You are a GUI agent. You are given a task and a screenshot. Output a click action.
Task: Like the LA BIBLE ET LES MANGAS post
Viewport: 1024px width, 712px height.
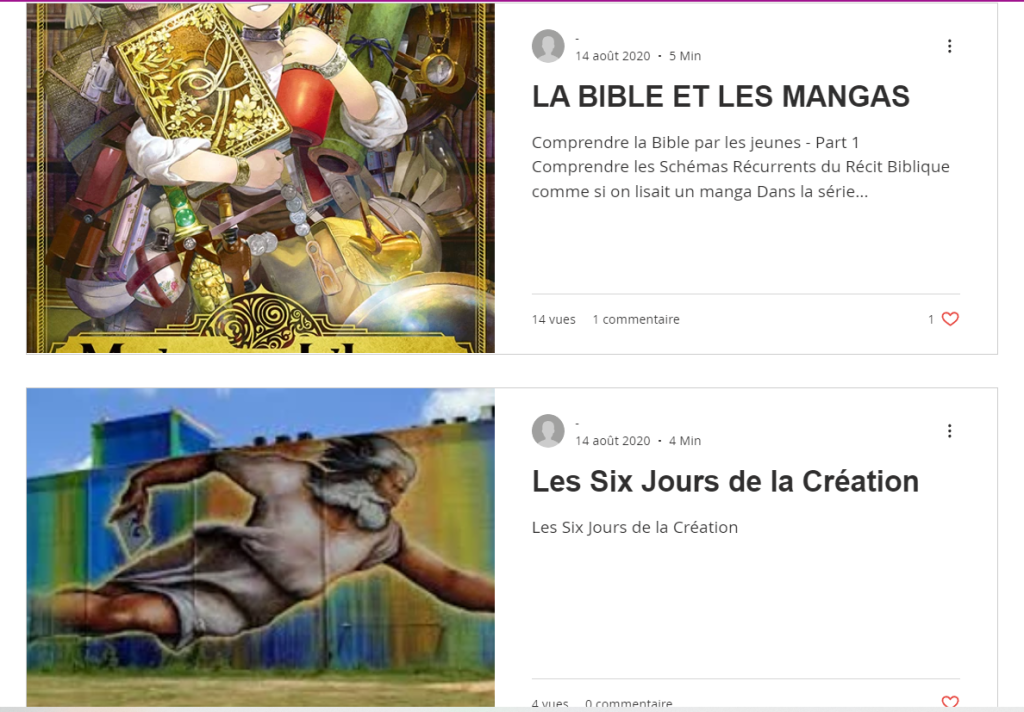(x=950, y=319)
